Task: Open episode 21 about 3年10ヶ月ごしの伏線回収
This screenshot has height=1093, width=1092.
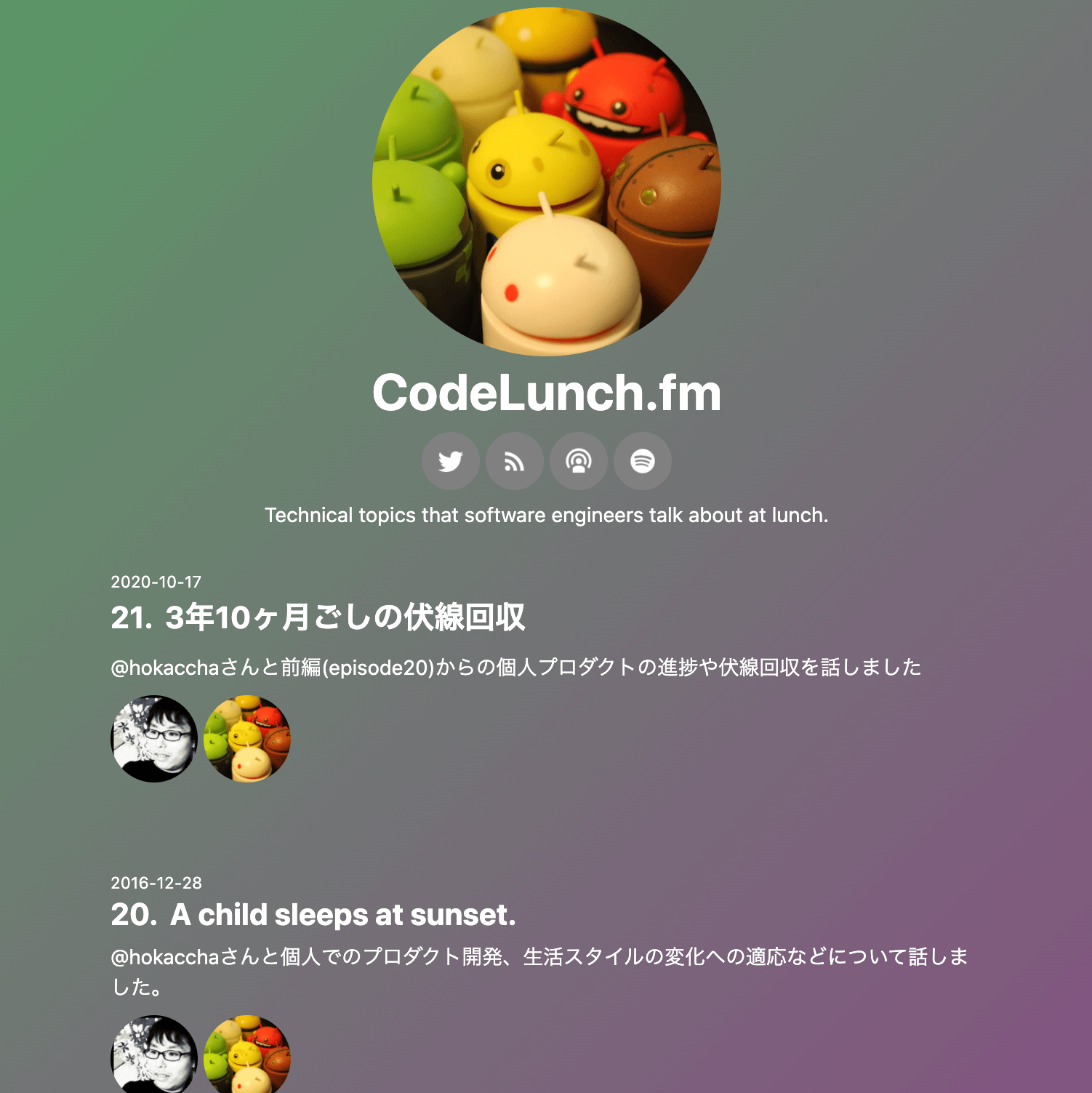Action: click(318, 617)
